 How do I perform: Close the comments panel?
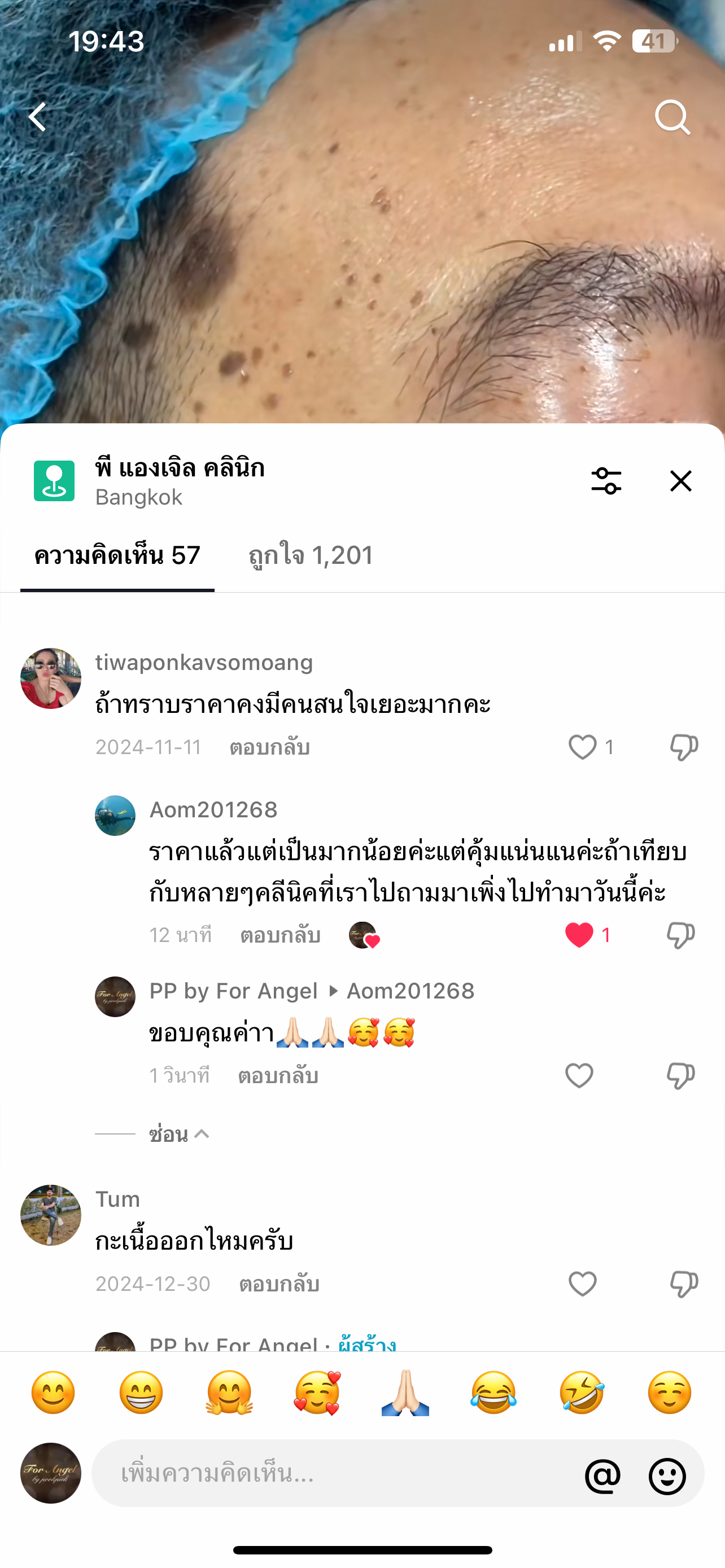coord(680,481)
